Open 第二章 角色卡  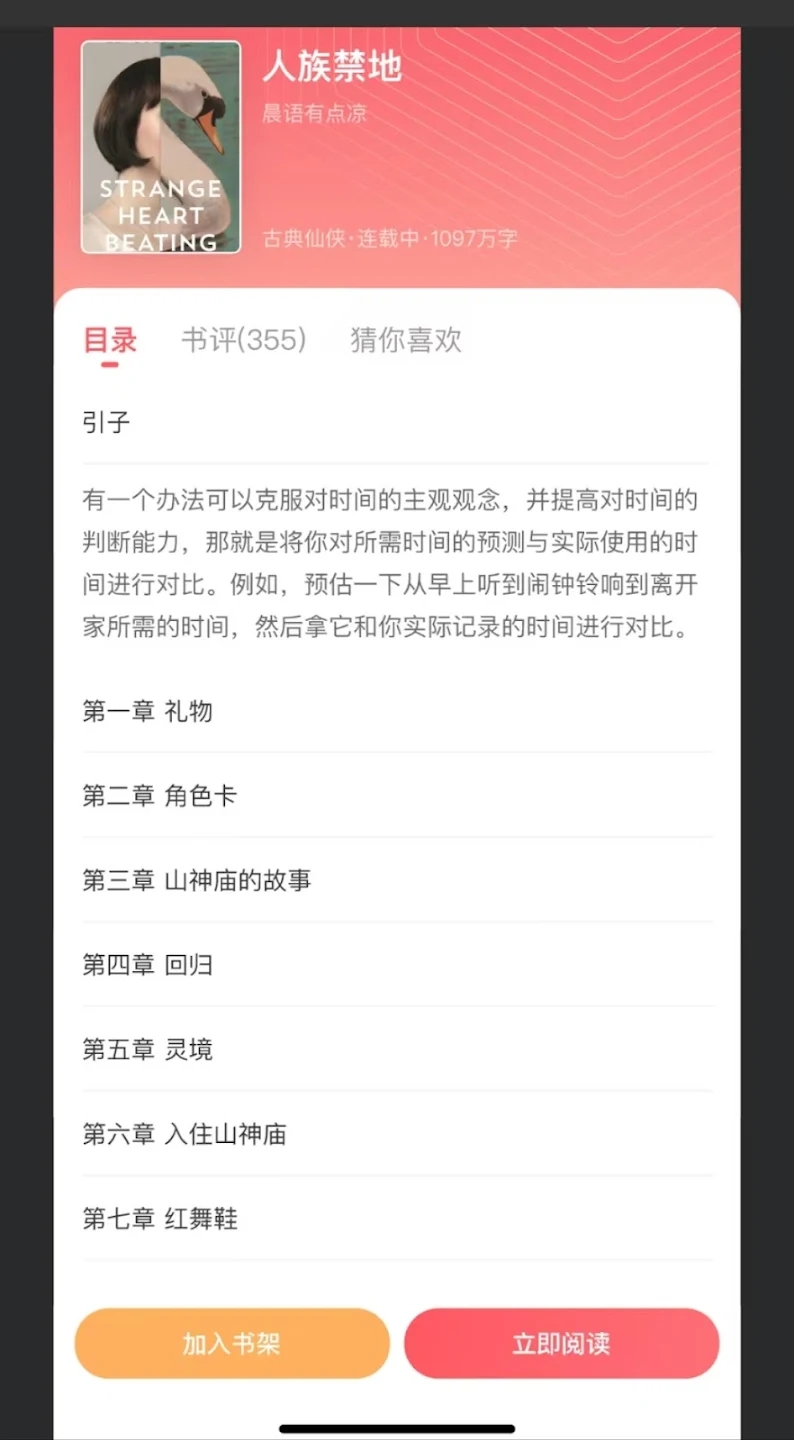point(160,796)
